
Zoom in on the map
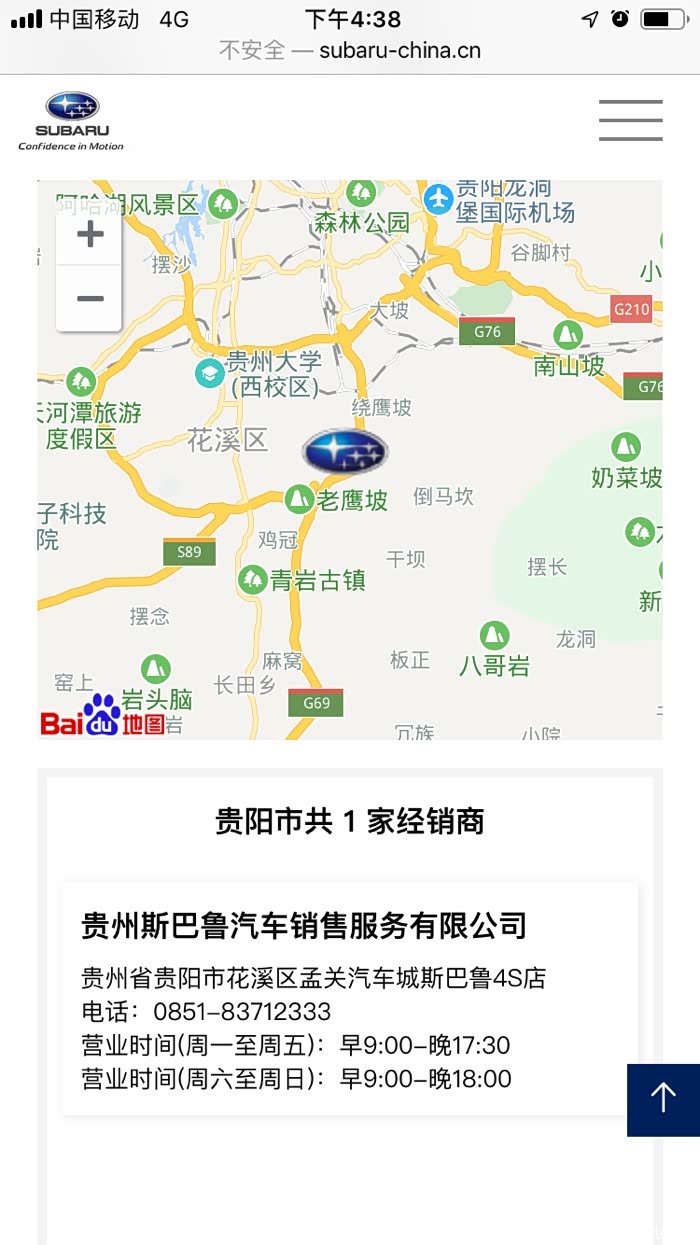90,235
